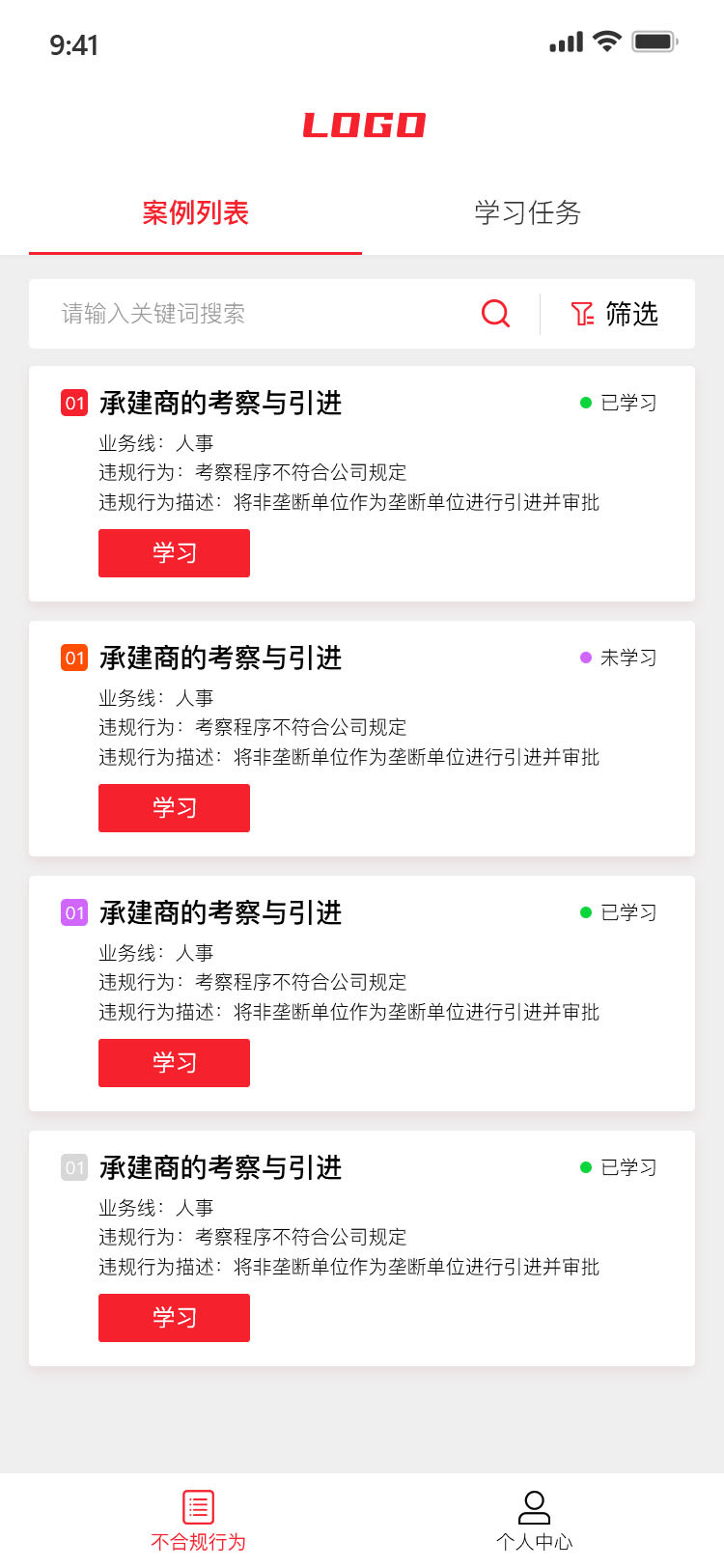Switch to the 学习任务 tab

(x=528, y=212)
